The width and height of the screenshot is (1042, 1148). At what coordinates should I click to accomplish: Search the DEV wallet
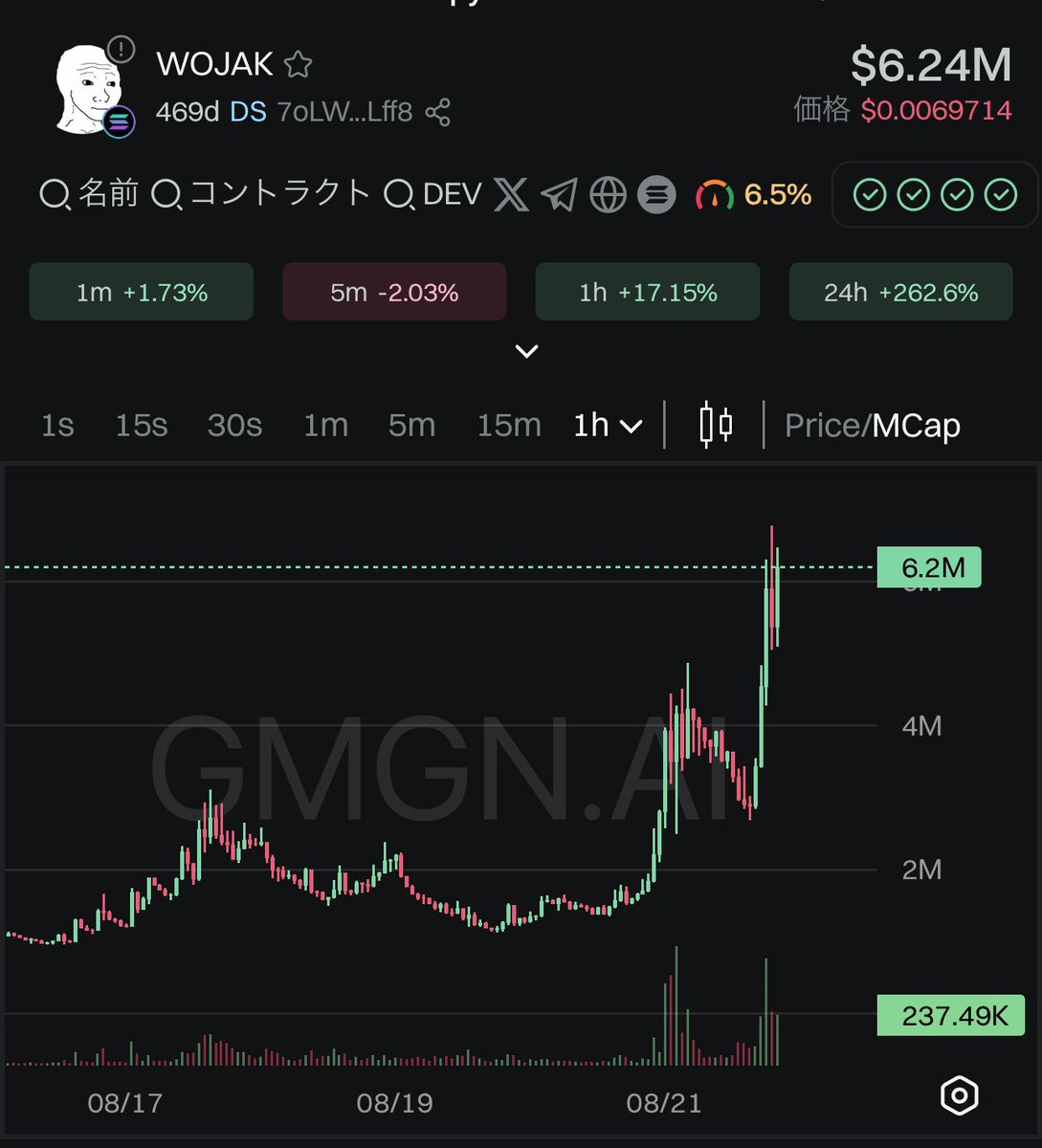(432, 194)
